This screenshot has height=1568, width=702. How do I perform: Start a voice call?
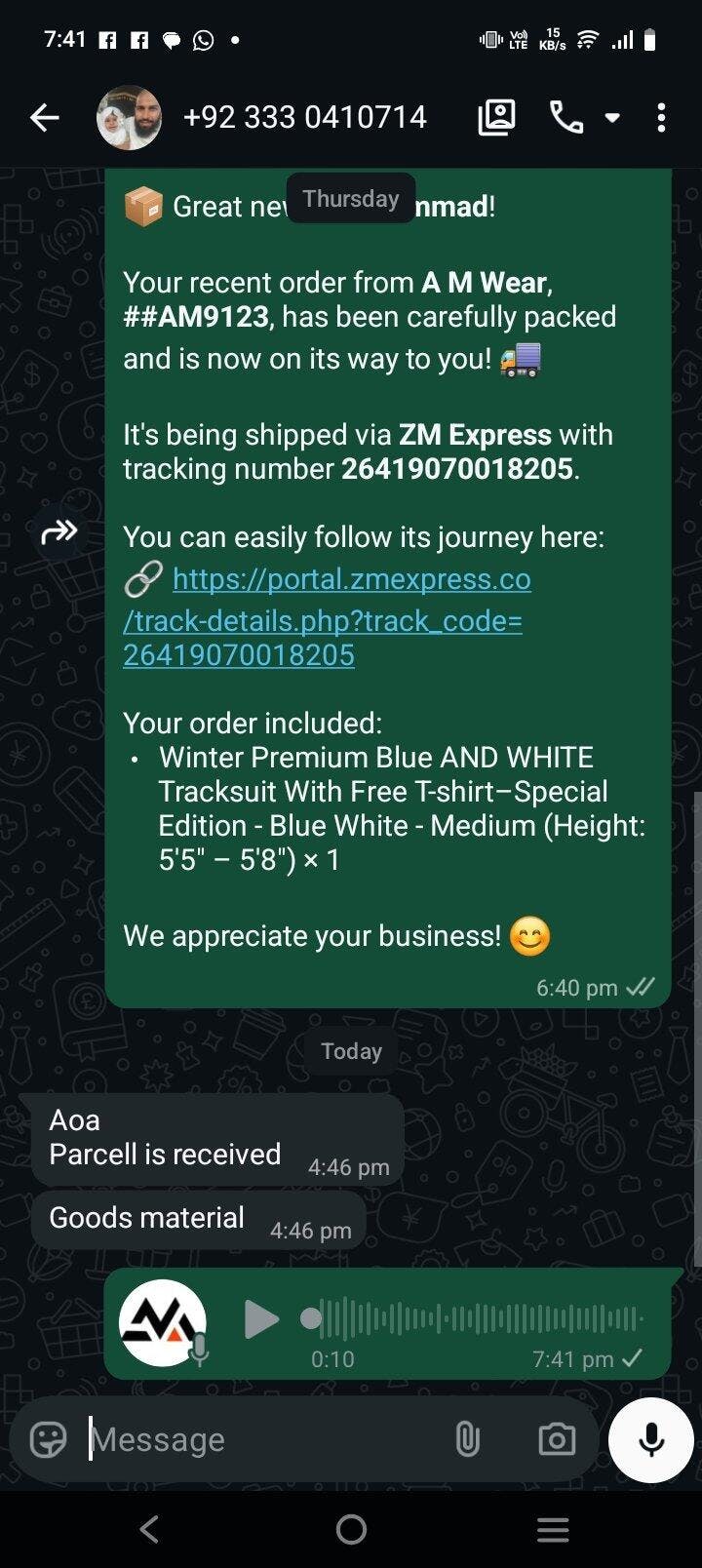[x=566, y=118]
